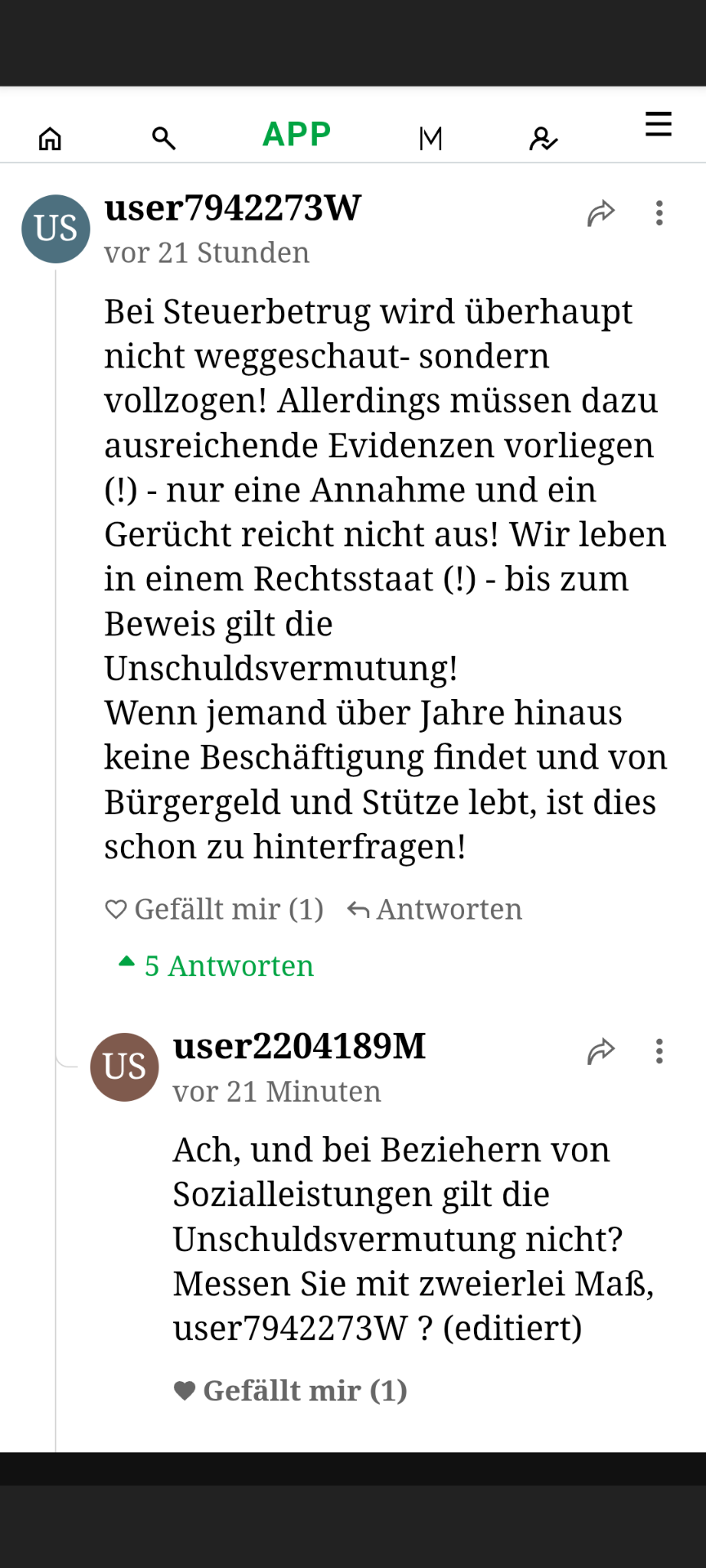Unlike the reply from user2204189M
Viewport: 706px width, 1568px height.
pos(290,1390)
